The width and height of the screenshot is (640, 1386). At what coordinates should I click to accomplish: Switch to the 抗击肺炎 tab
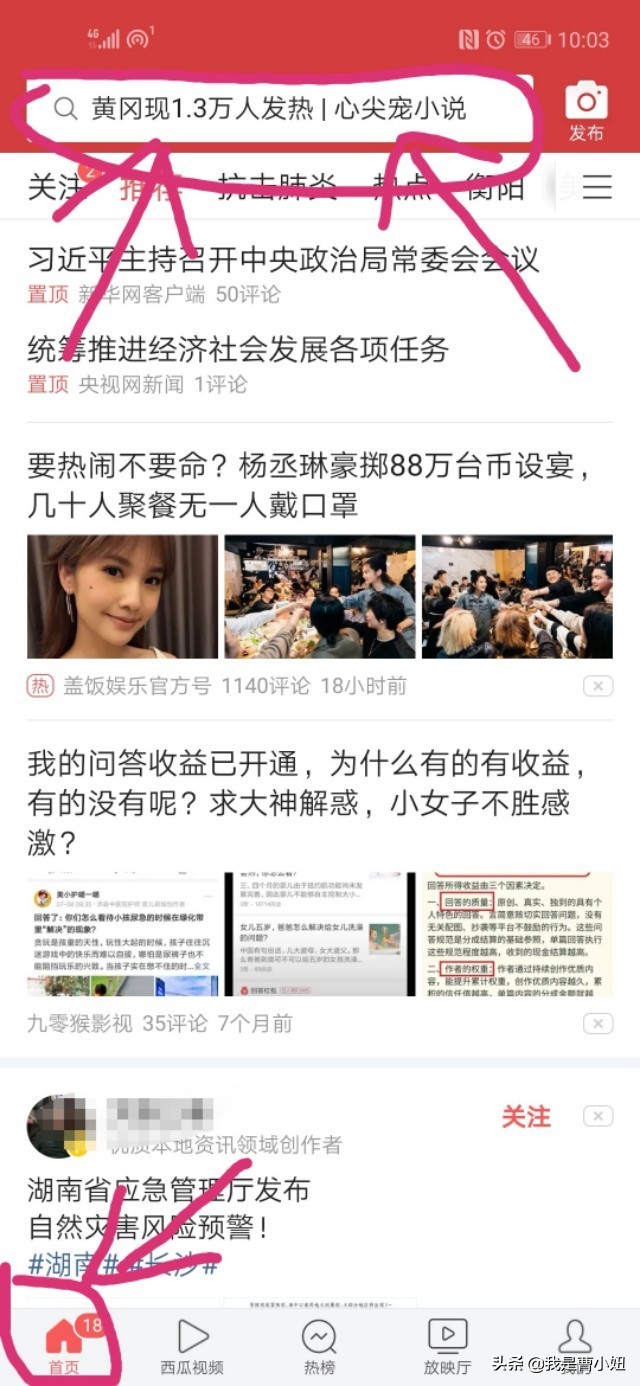(x=277, y=187)
